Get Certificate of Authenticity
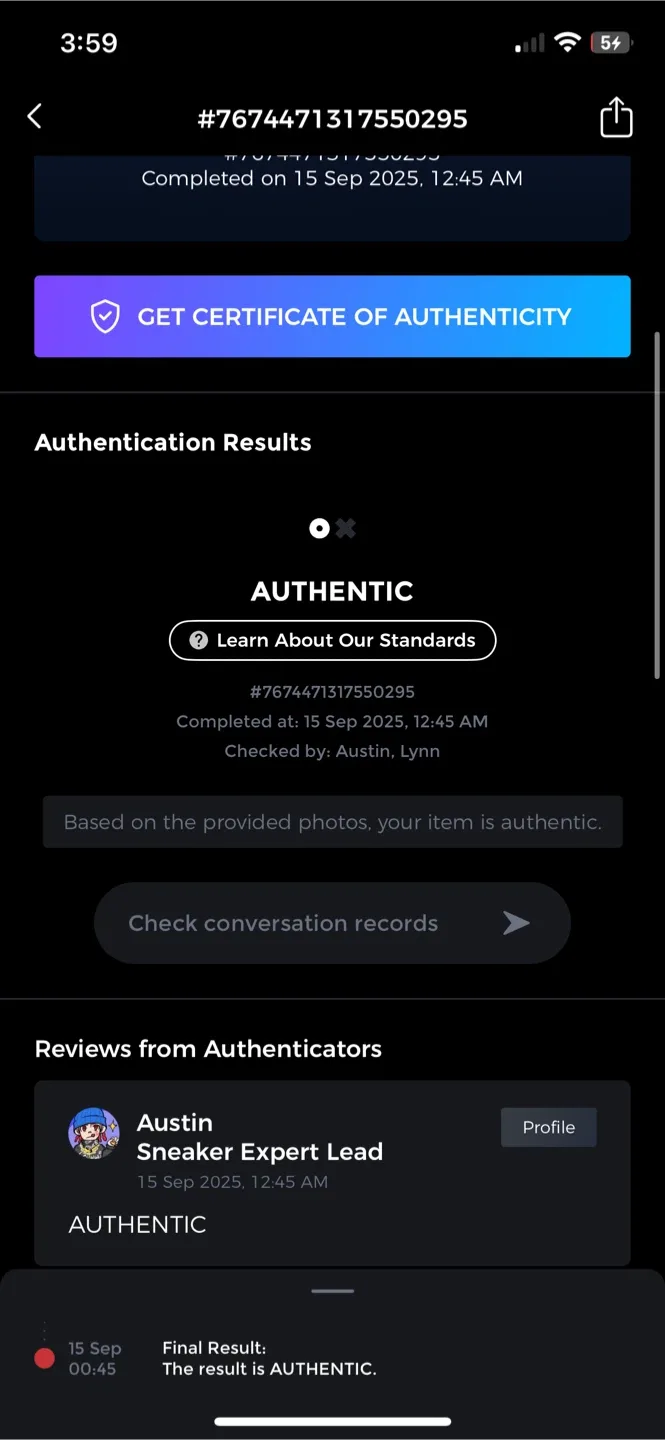The height and width of the screenshot is (1440, 665). point(332,316)
